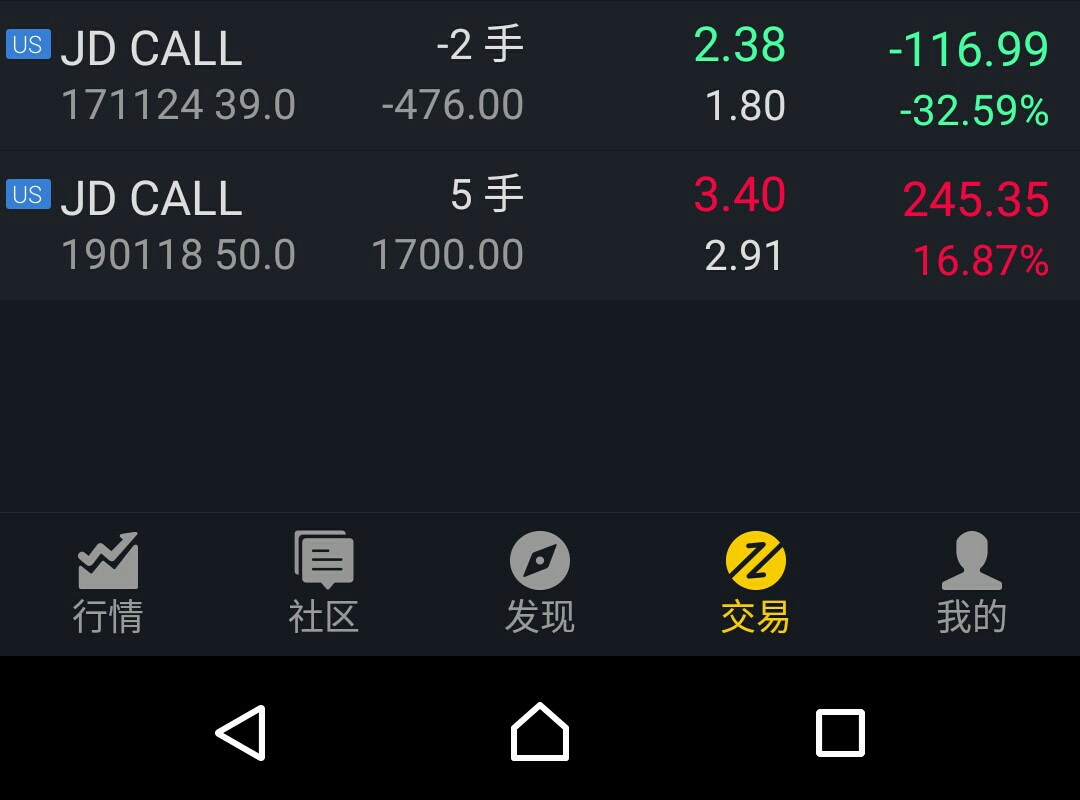Tap the system back button
Screen dimensions: 1080x800
coord(241,733)
